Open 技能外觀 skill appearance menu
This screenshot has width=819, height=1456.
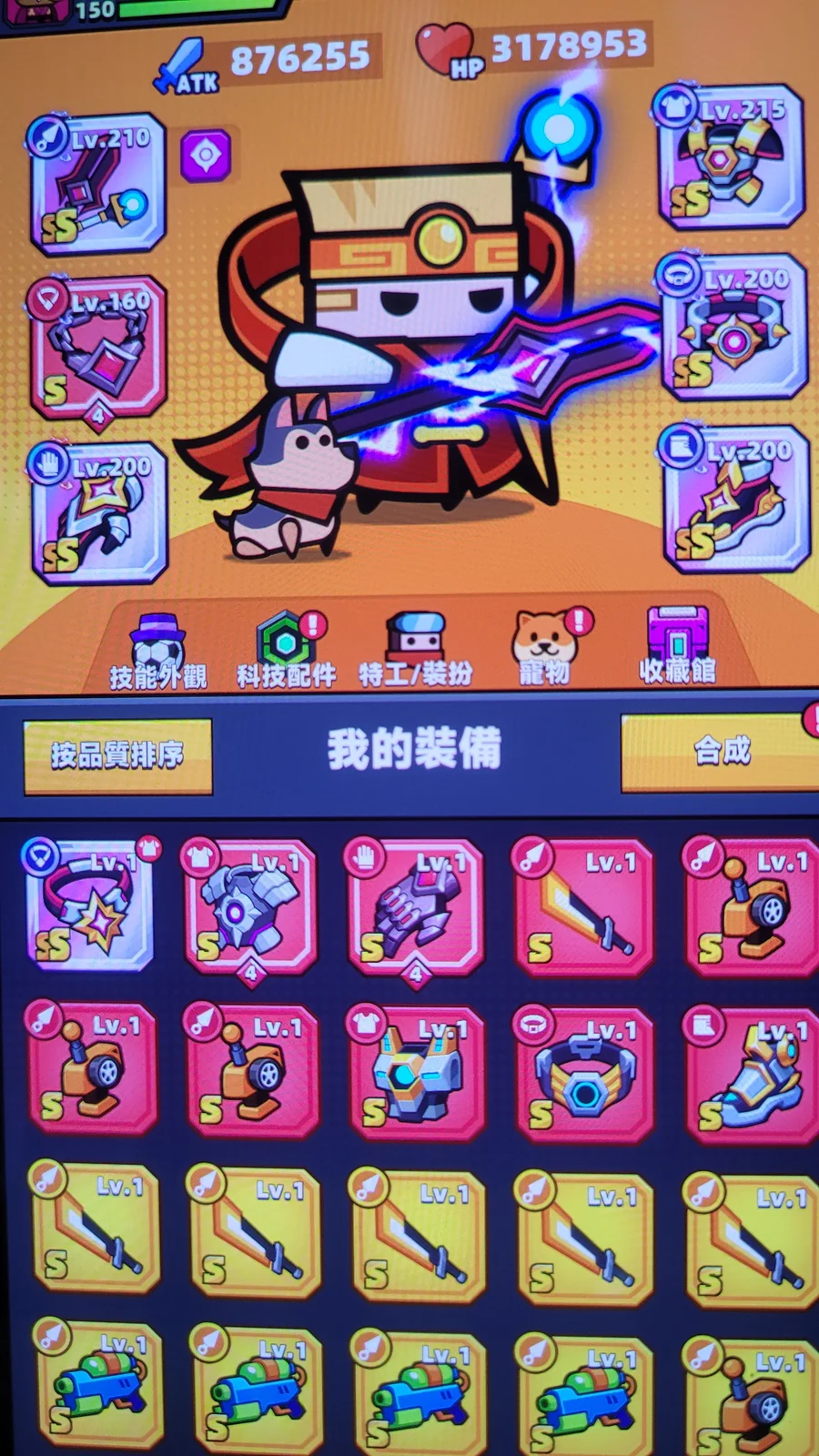coord(158,651)
